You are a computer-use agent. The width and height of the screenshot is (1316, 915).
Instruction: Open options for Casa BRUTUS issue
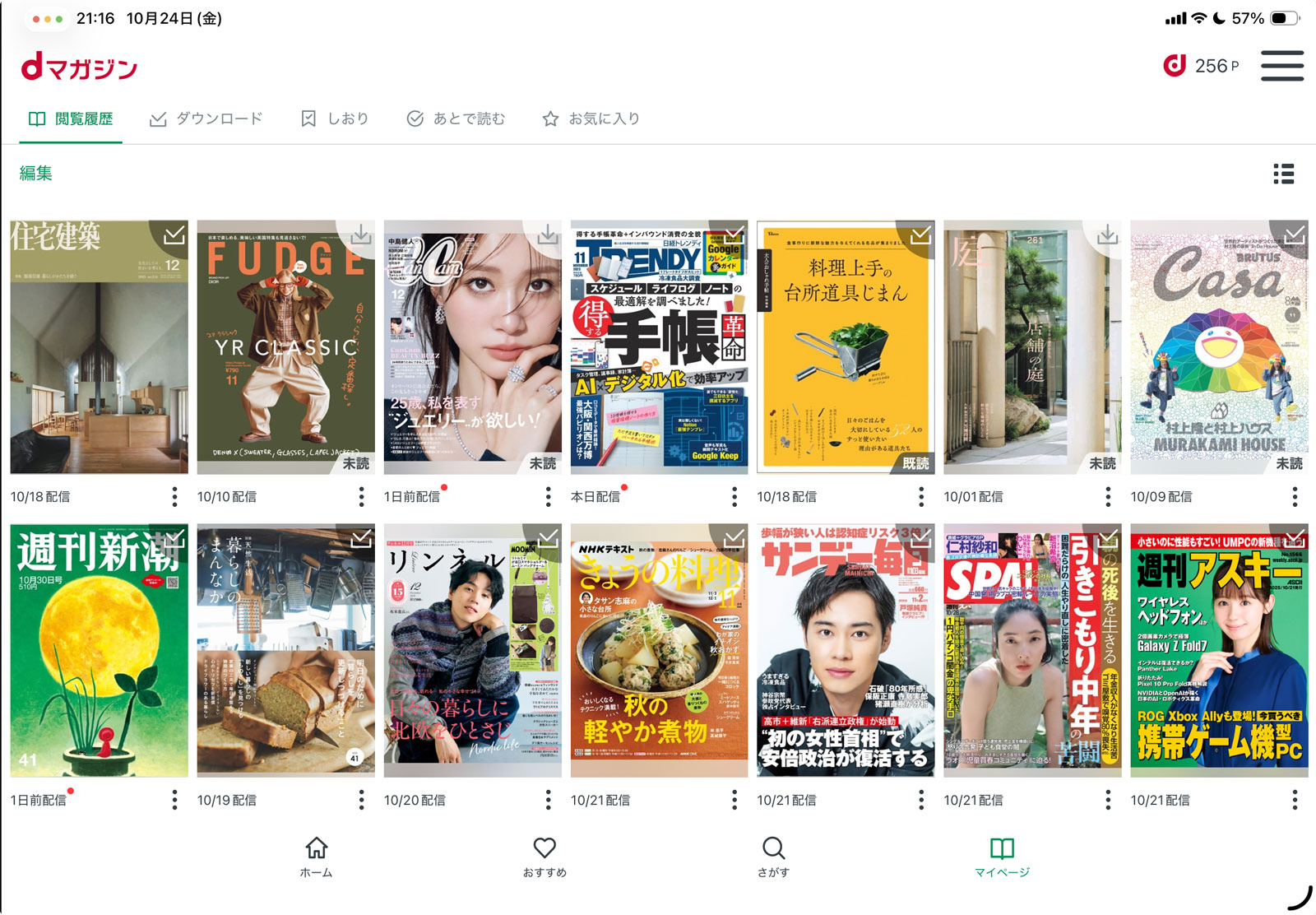[1294, 496]
